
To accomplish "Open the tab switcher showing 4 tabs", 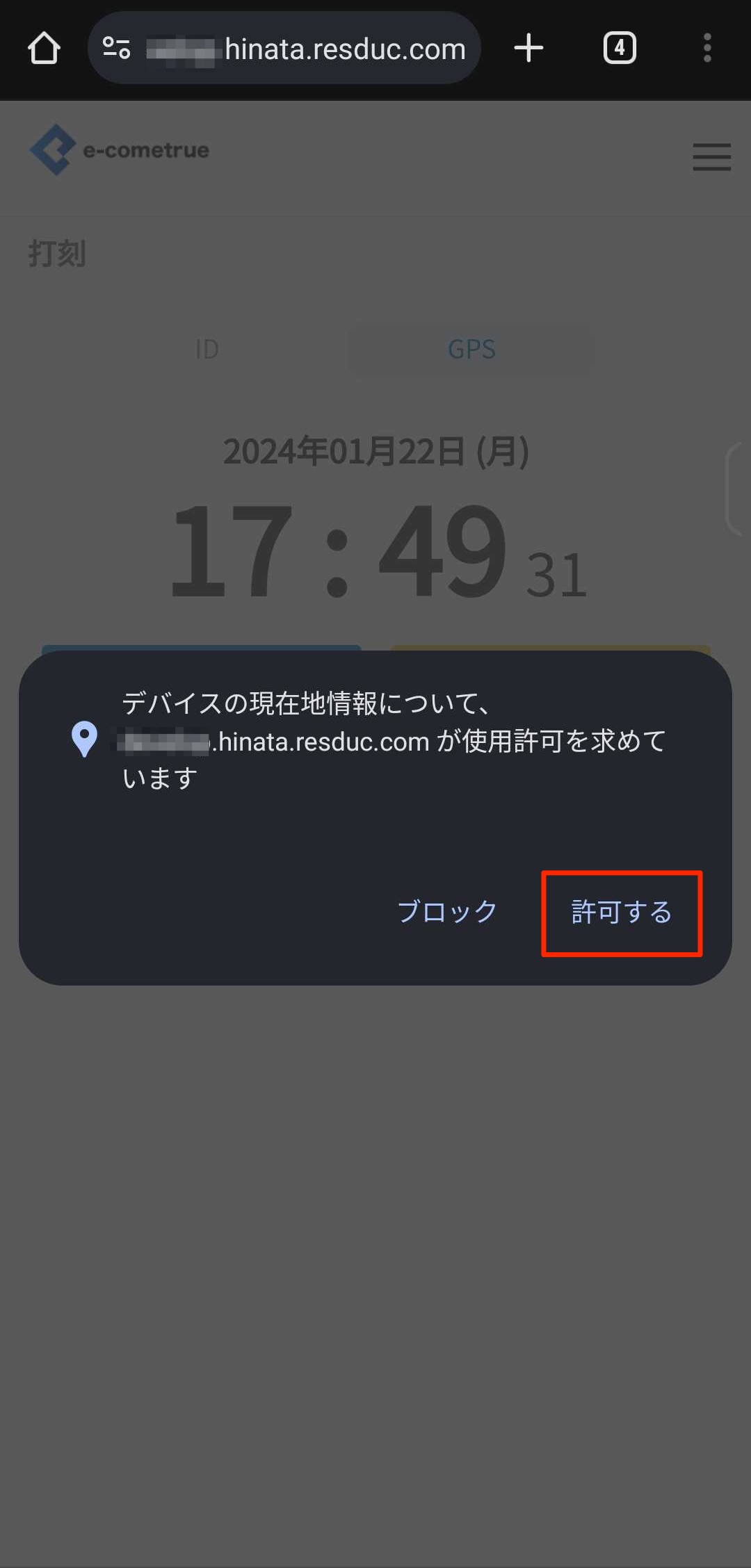I will pyautogui.click(x=619, y=48).
